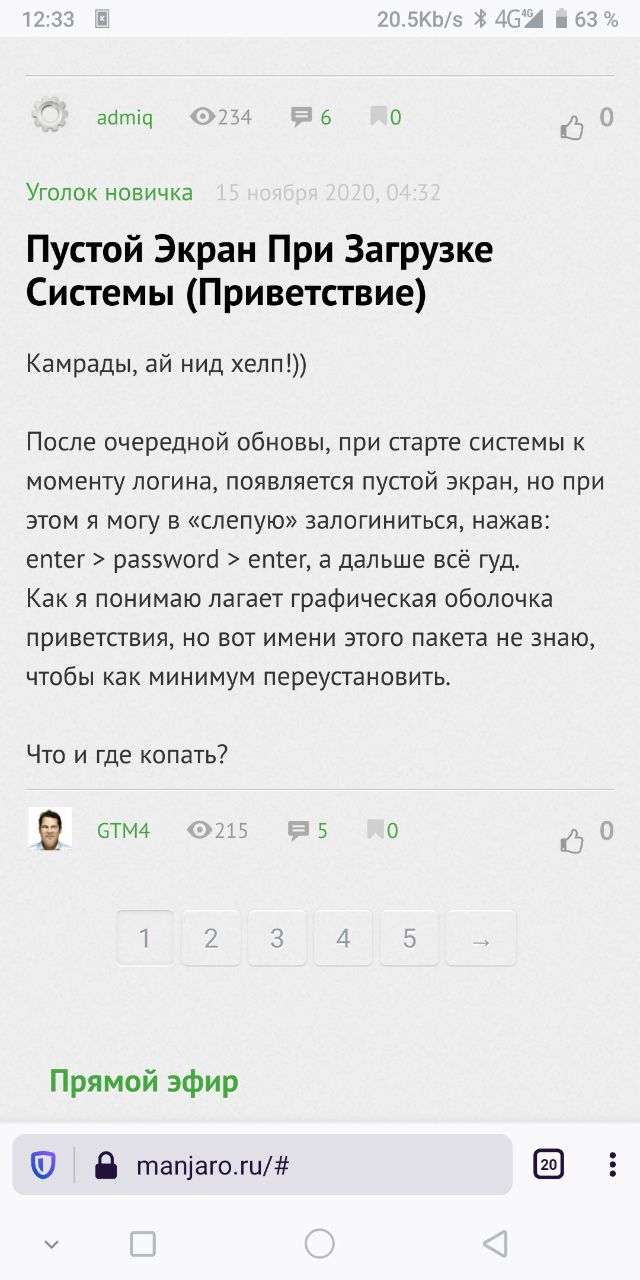Like the admiq post
The image size is (640, 1280).
tap(572, 127)
